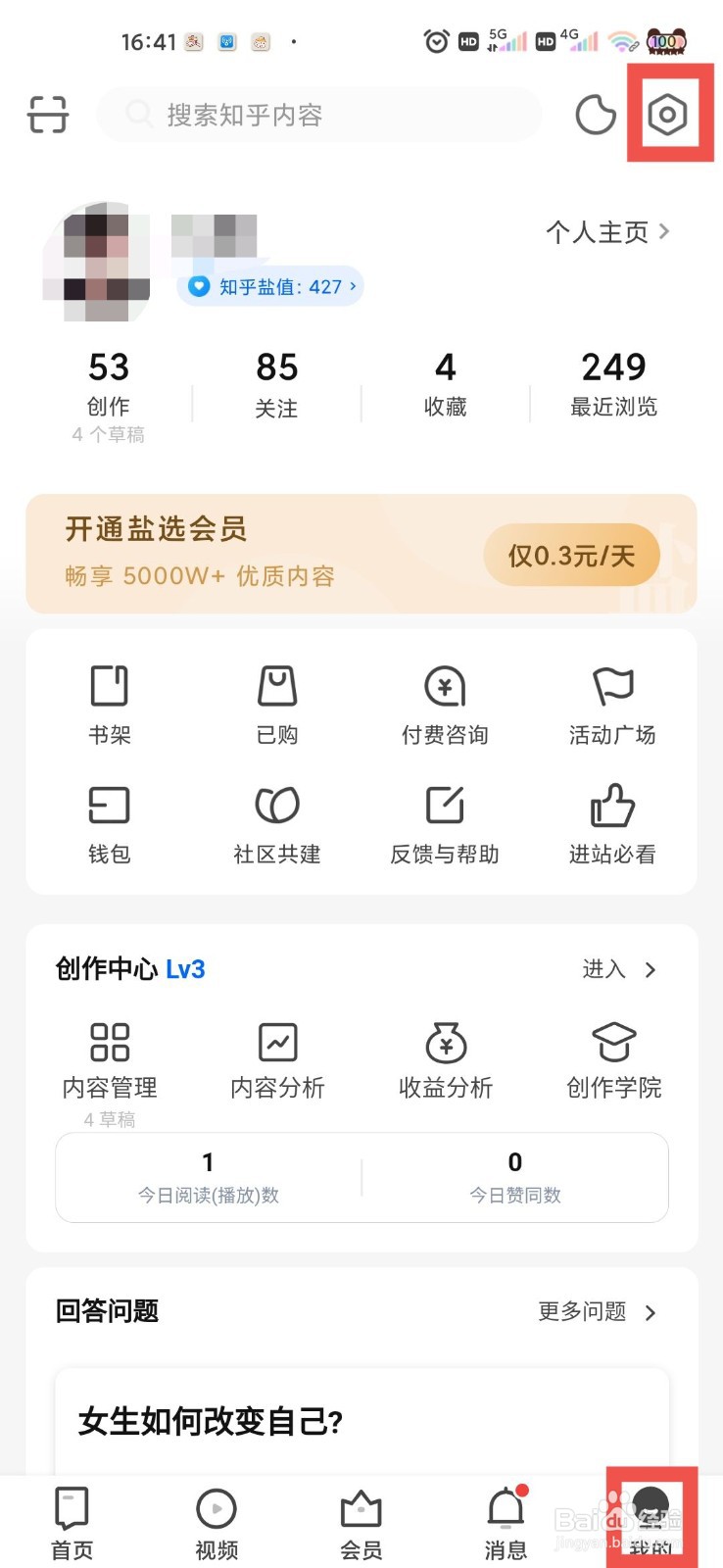Open 反馈与帮助 feedback and help

coord(445,823)
